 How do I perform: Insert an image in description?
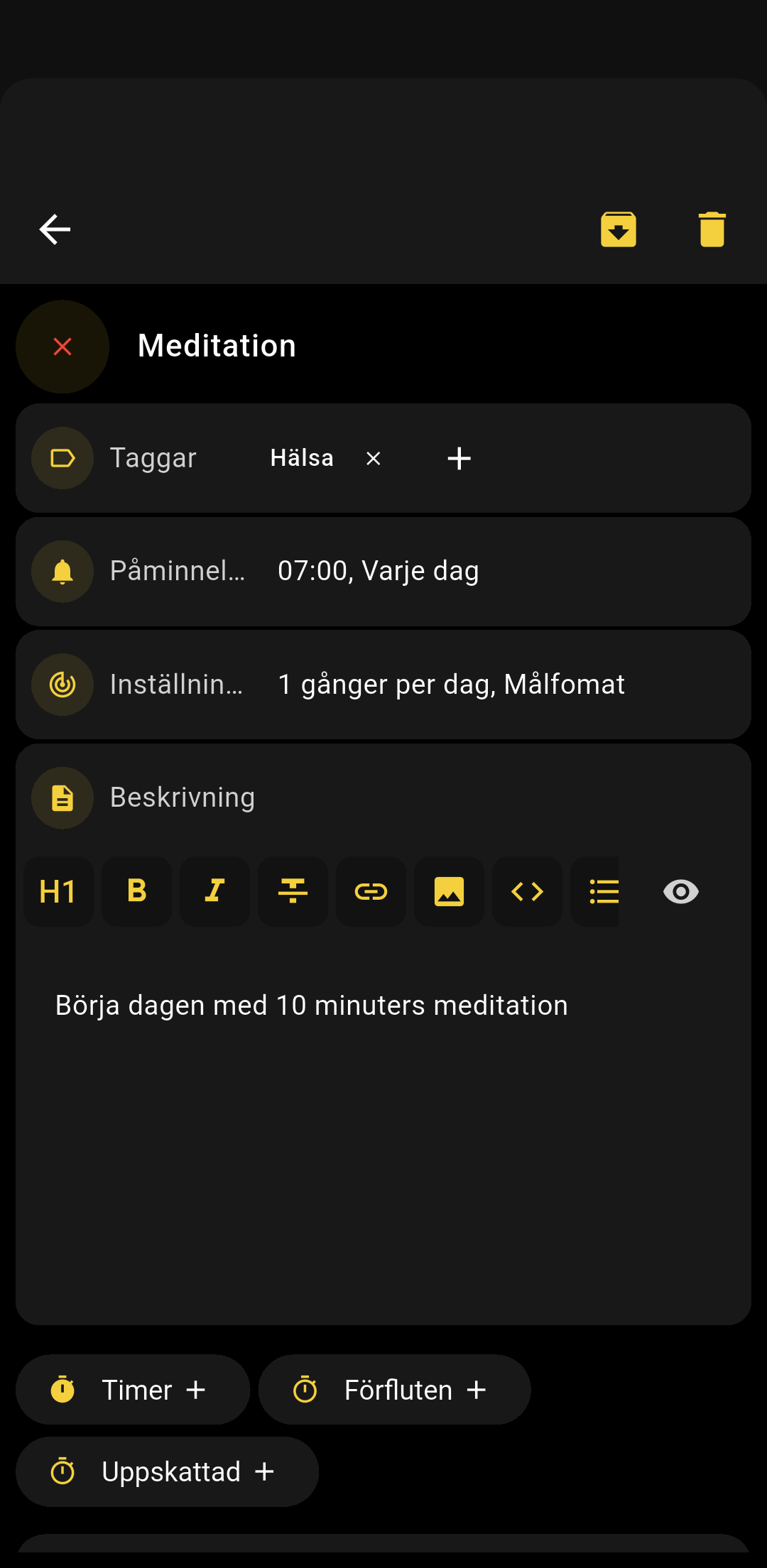point(449,891)
